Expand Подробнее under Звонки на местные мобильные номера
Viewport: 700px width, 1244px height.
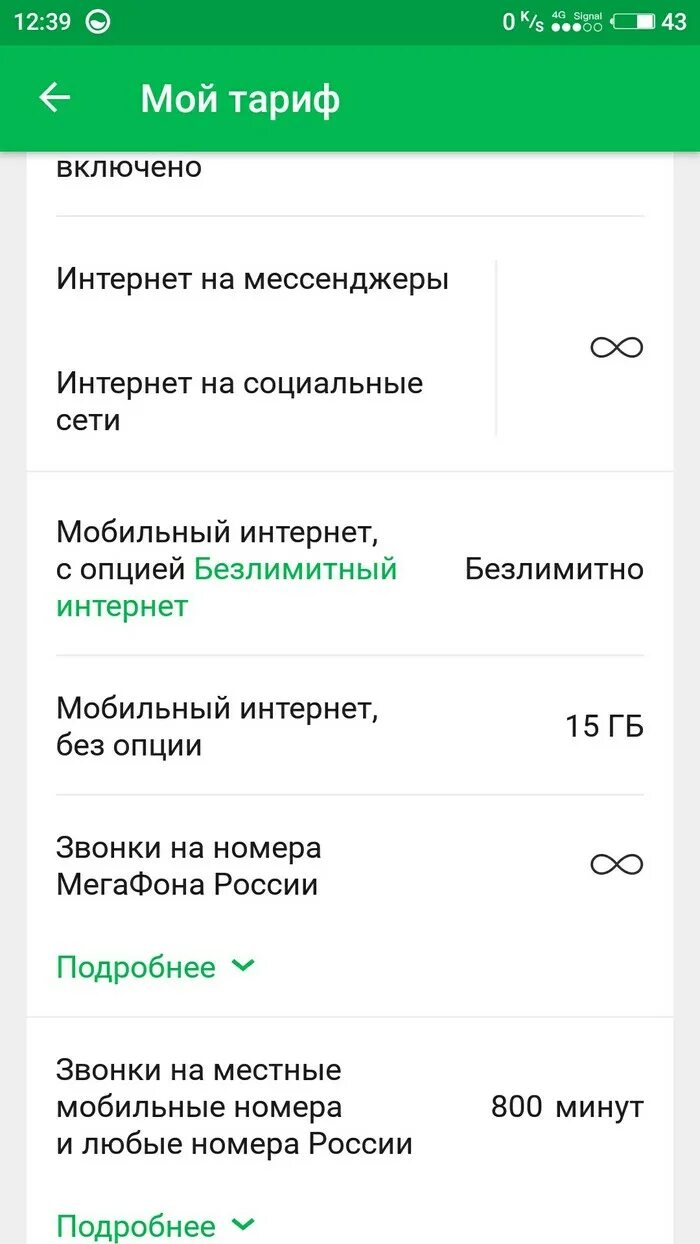coord(156,1226)
